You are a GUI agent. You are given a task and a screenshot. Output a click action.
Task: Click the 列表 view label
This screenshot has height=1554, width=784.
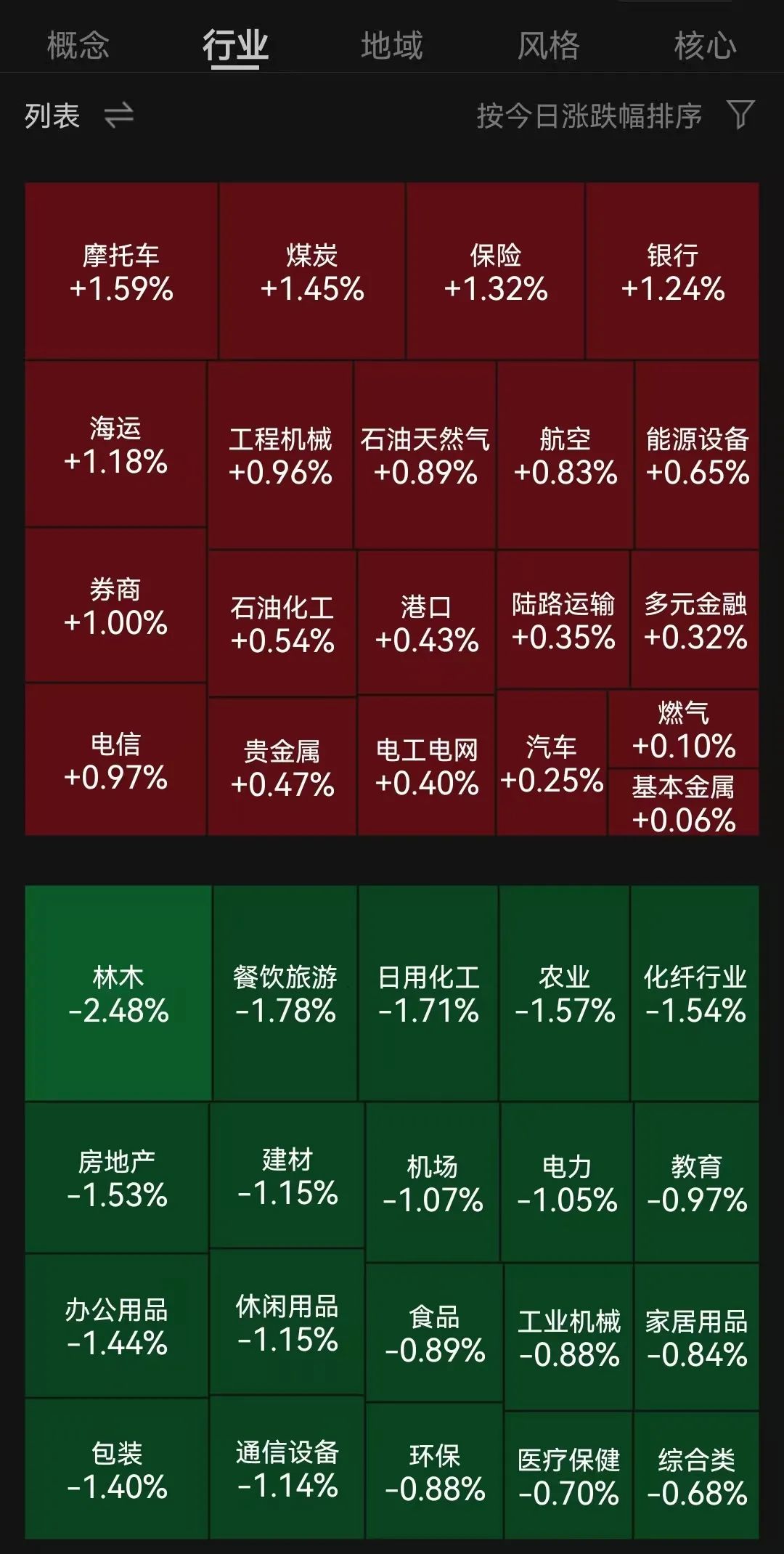[x=52, y=113]
